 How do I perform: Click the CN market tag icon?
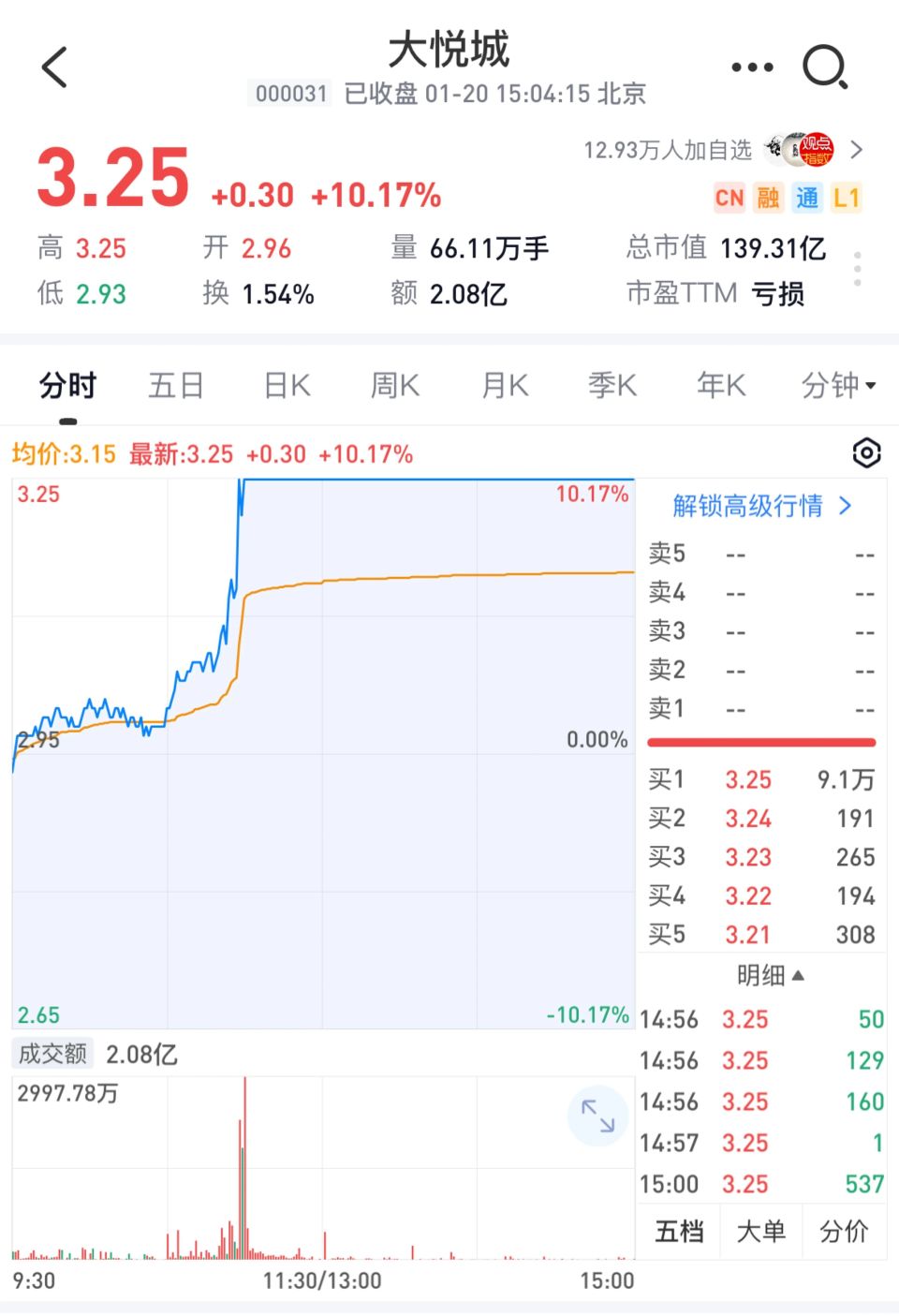(x=730, y=198)
